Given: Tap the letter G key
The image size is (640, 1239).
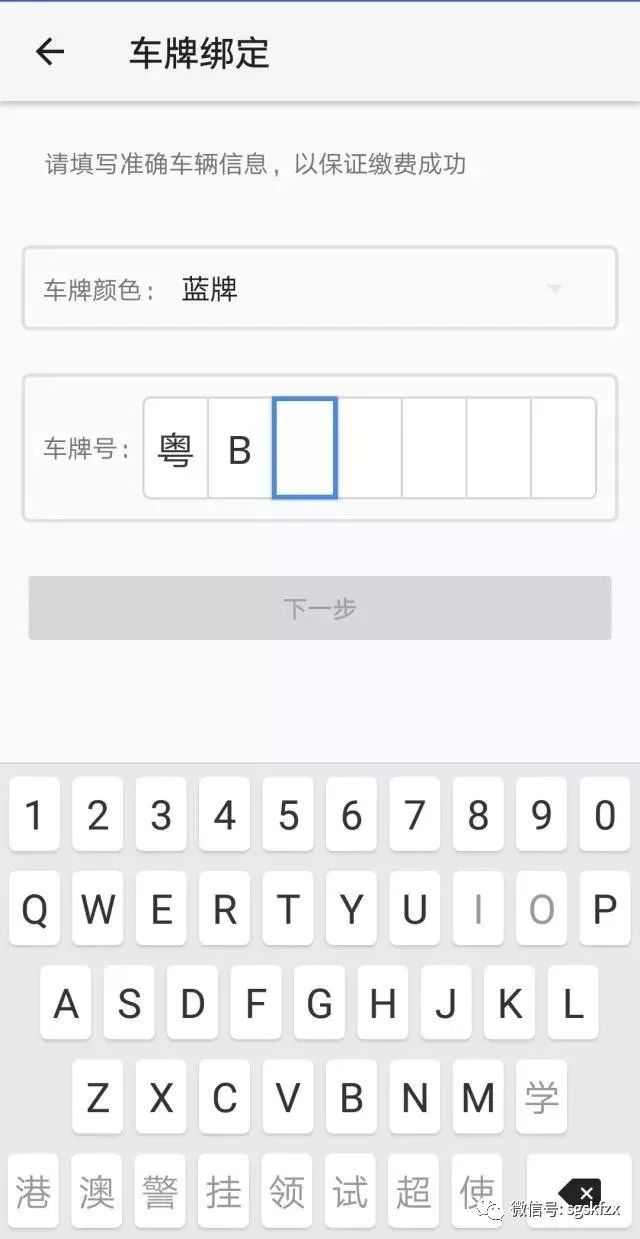Looking at the screenshot, I should tap(320, 1003).
